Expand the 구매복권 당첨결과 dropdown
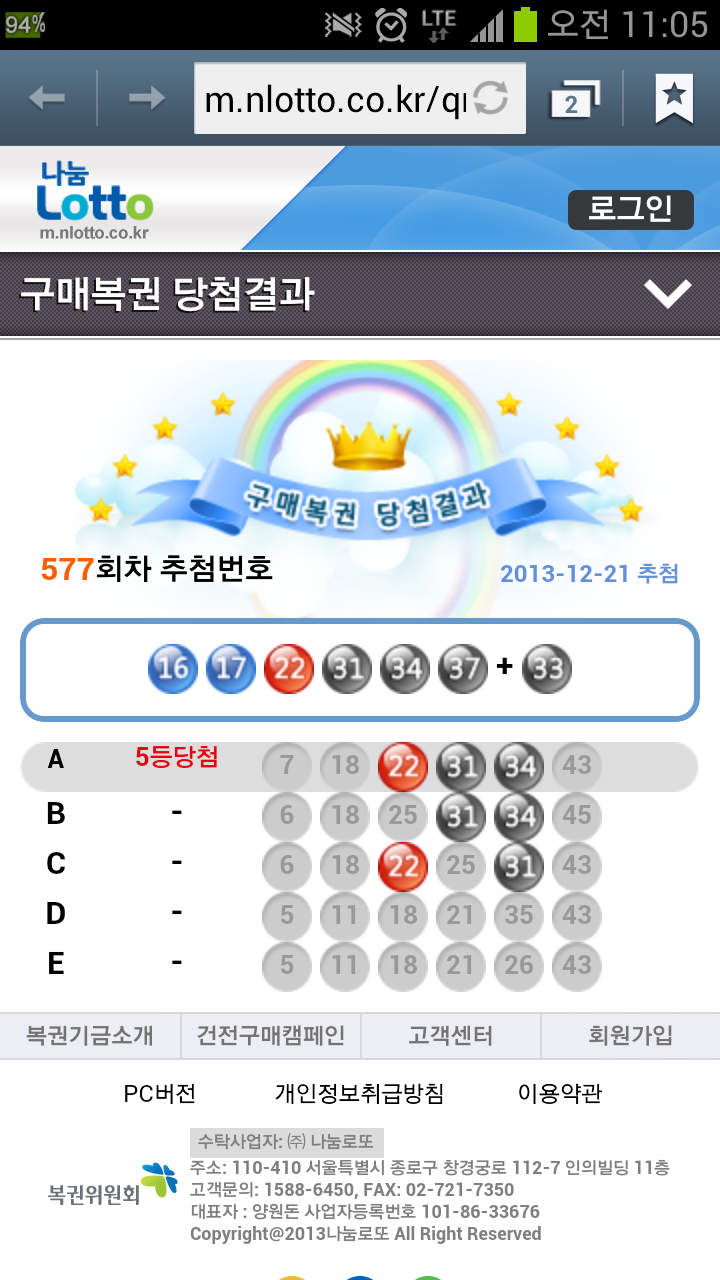Image resolution: width=720 pixels, height=1280 pixels. 667,294
